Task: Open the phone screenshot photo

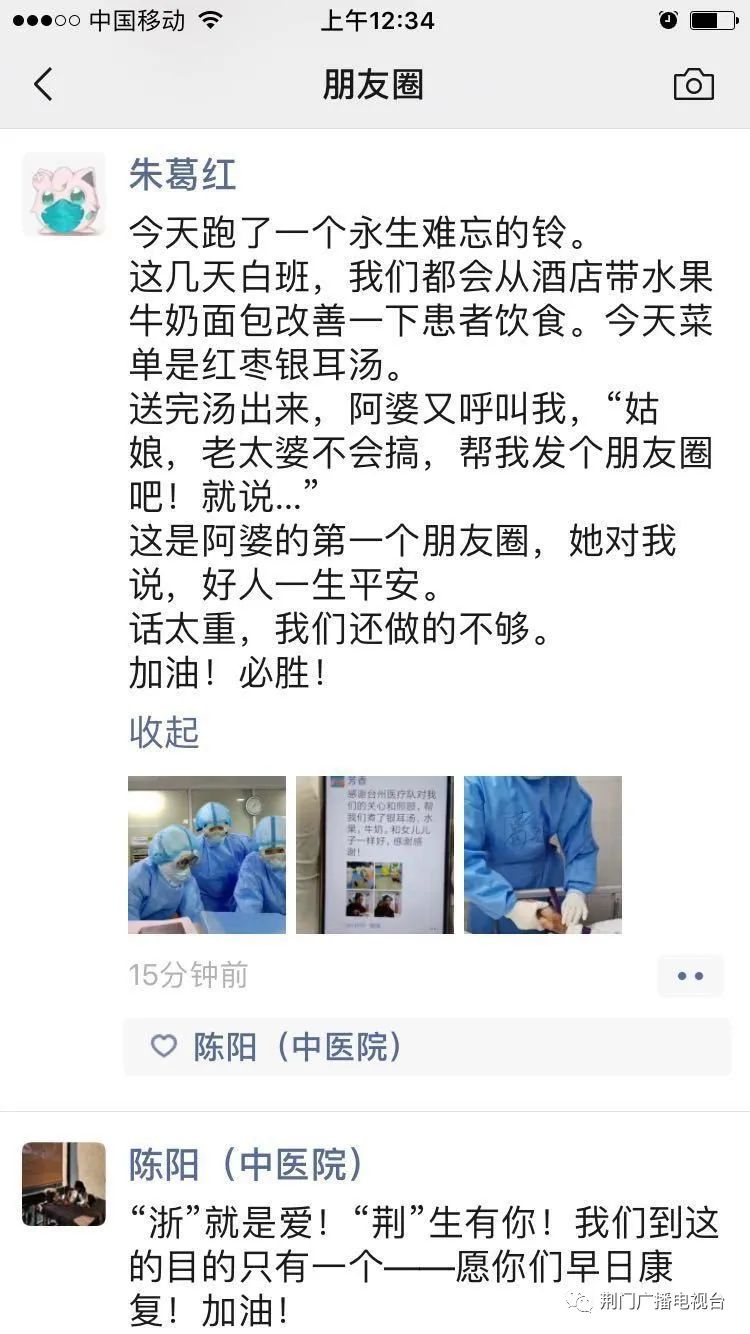Action: coord(375,855)
